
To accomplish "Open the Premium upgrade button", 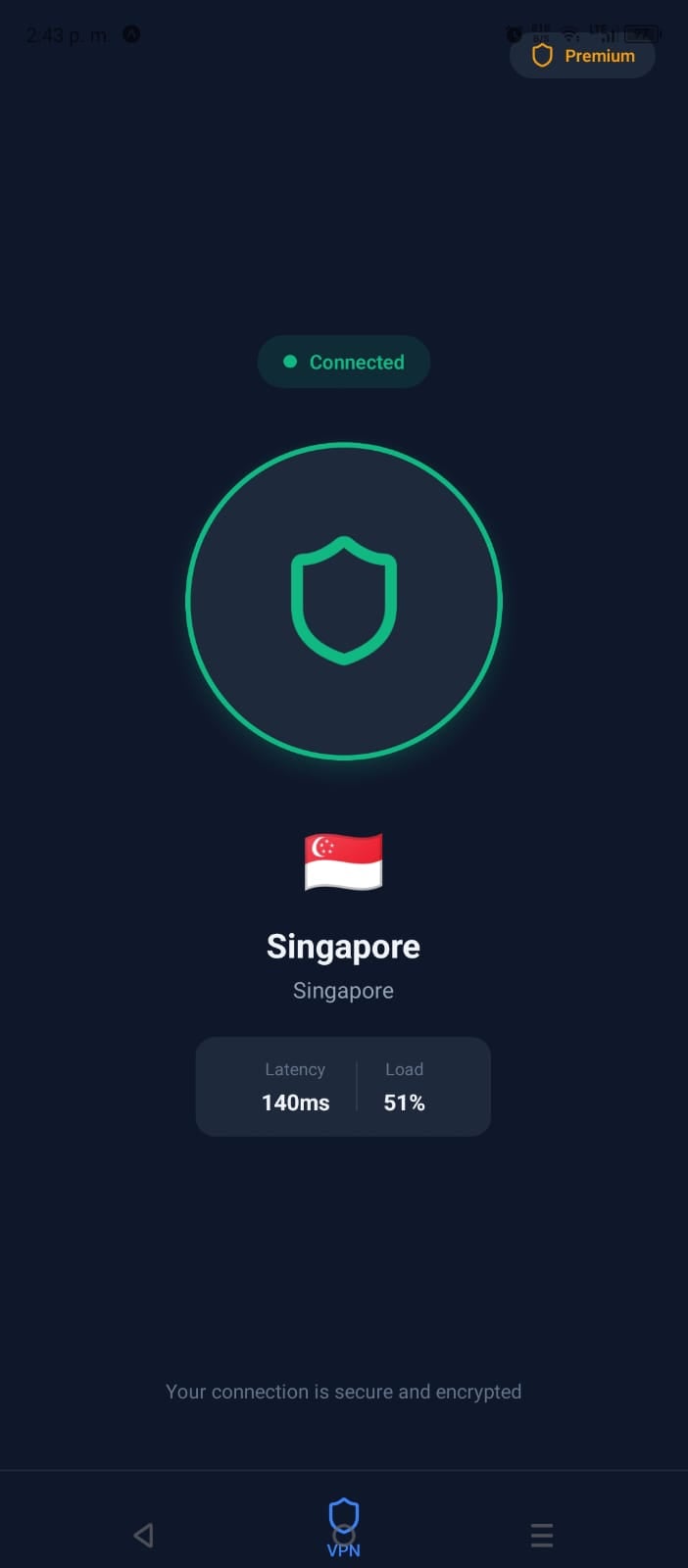I will click(582, 56).
